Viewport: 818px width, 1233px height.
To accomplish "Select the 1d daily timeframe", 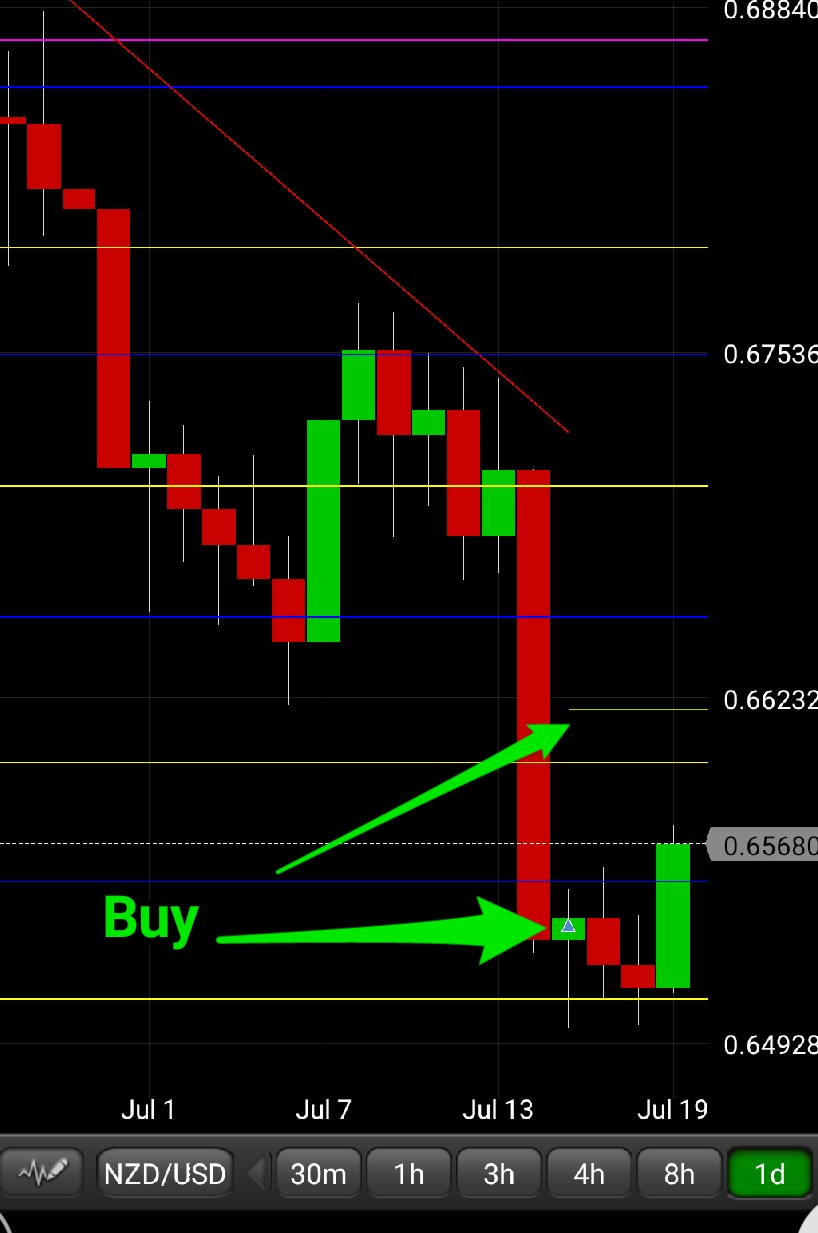I will point(768,1172).
